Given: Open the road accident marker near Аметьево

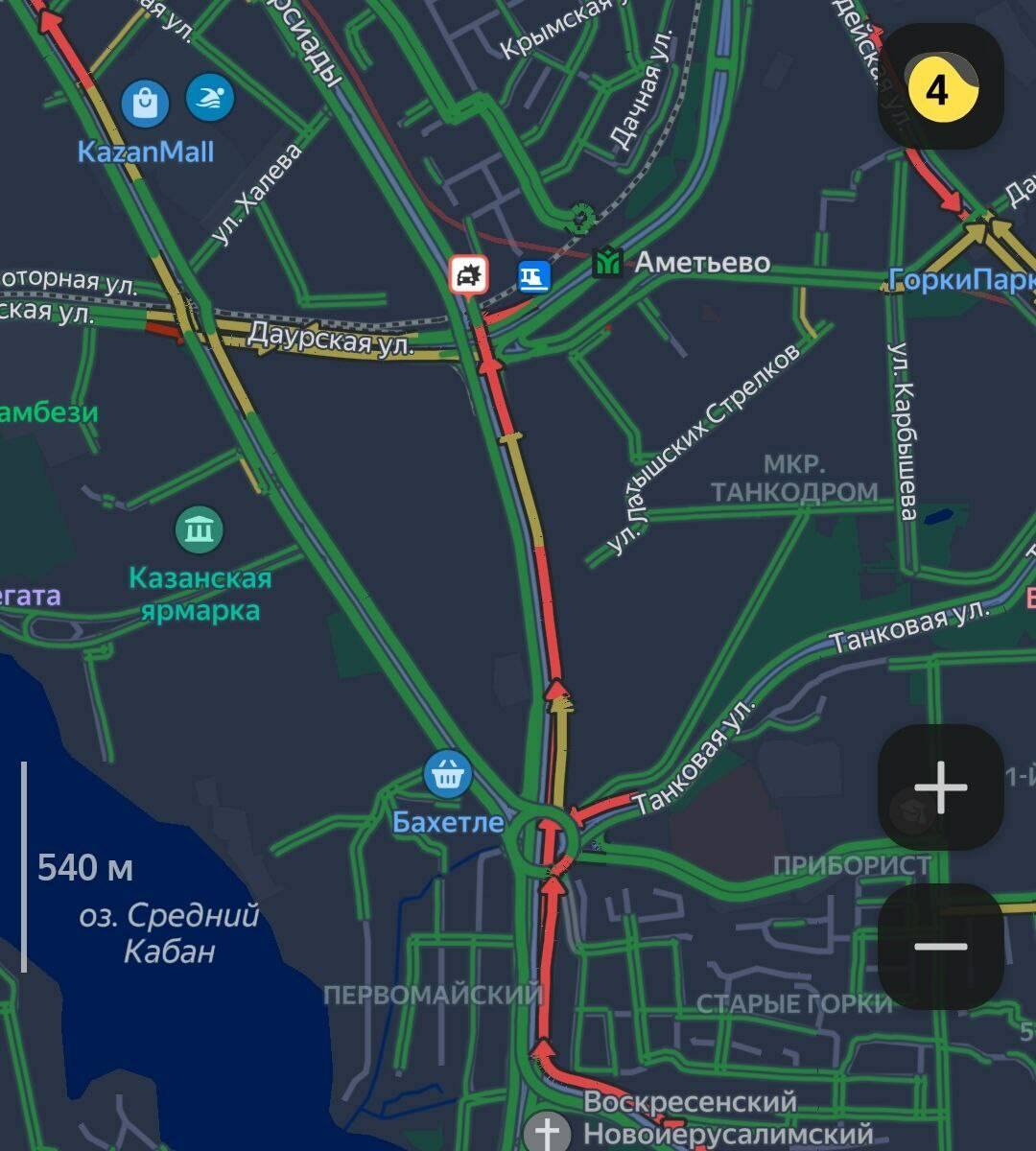Looking at the screenshot, I should click(469, 276).
